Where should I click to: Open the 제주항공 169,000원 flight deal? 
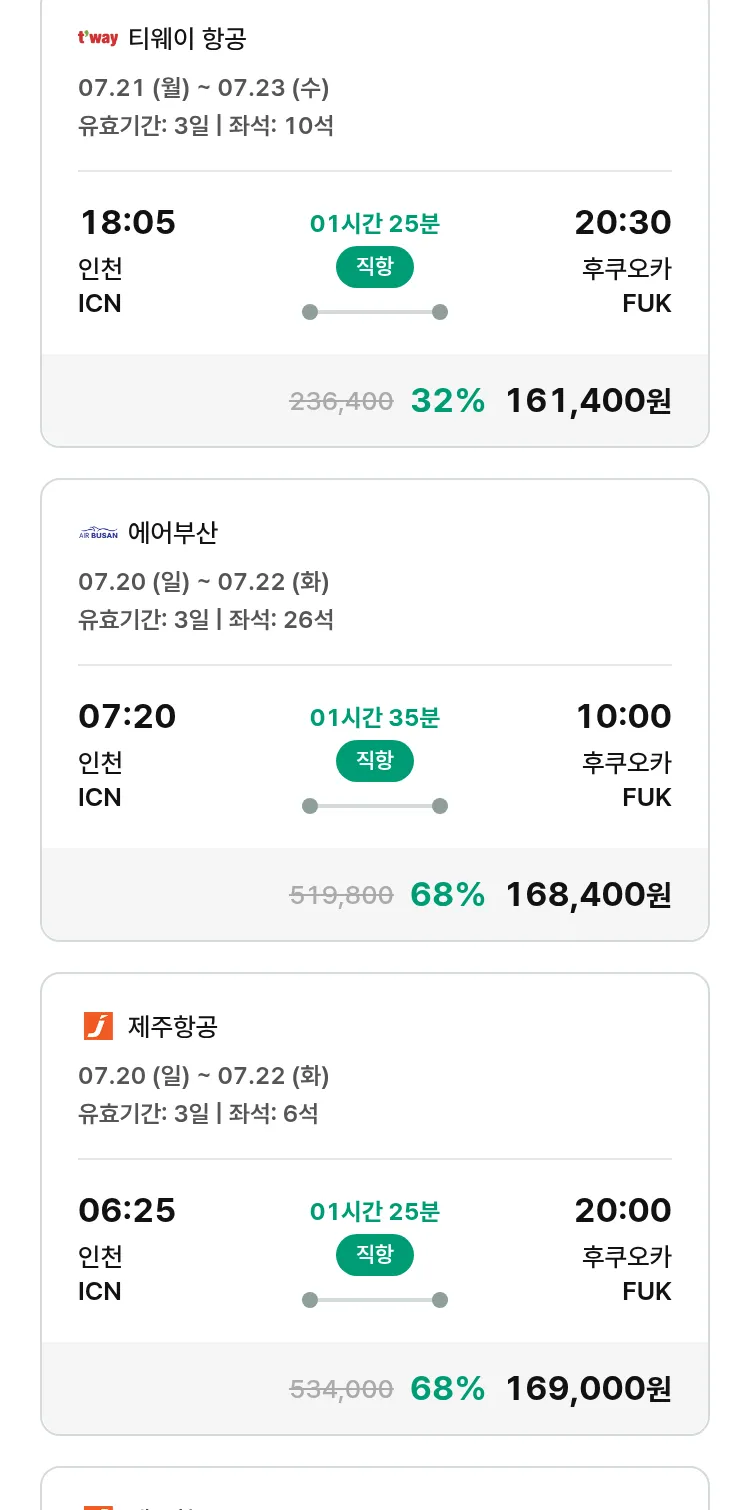(x=375, y=1204)
